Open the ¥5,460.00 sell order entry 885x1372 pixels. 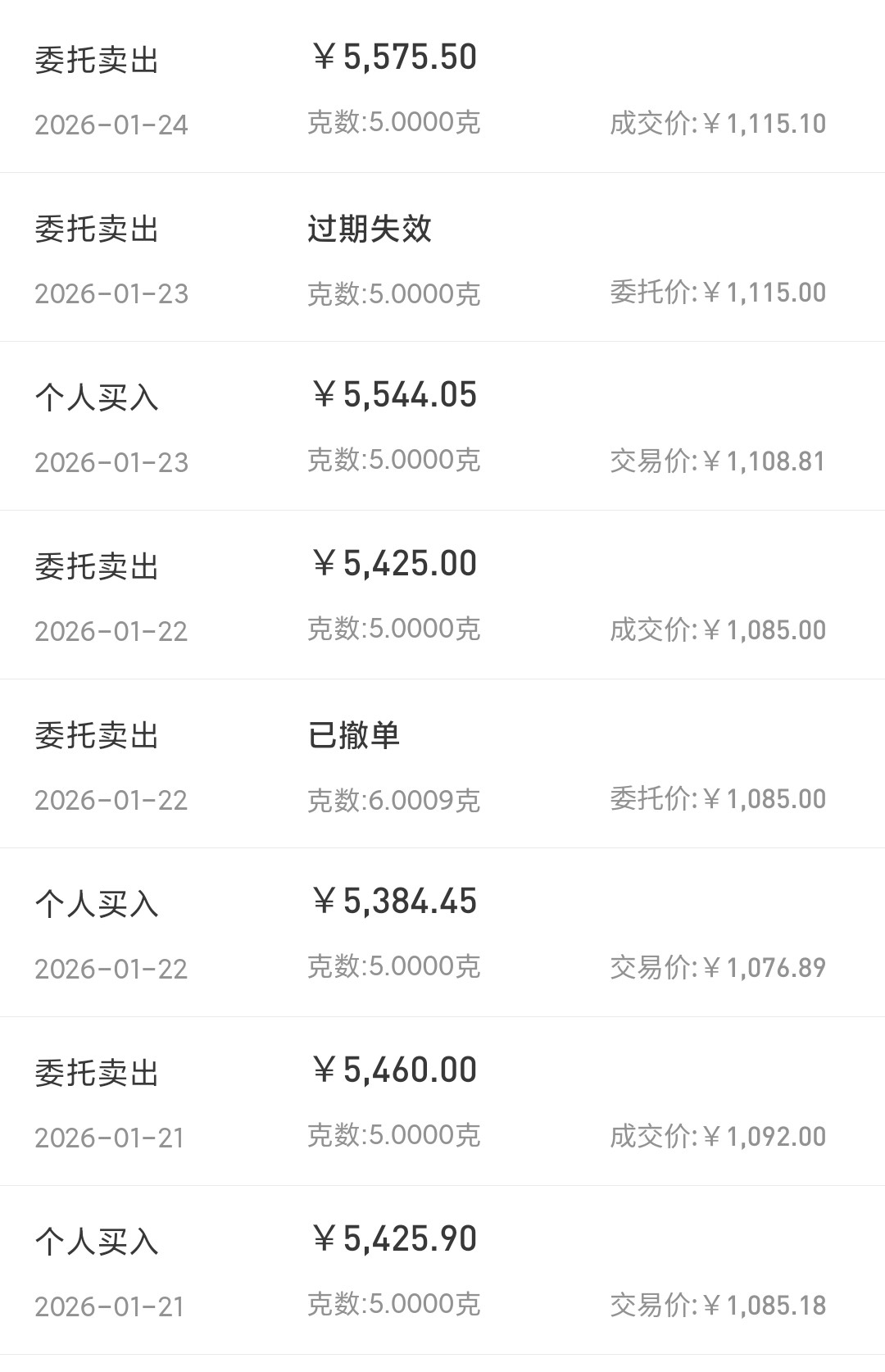(442, 1102)
